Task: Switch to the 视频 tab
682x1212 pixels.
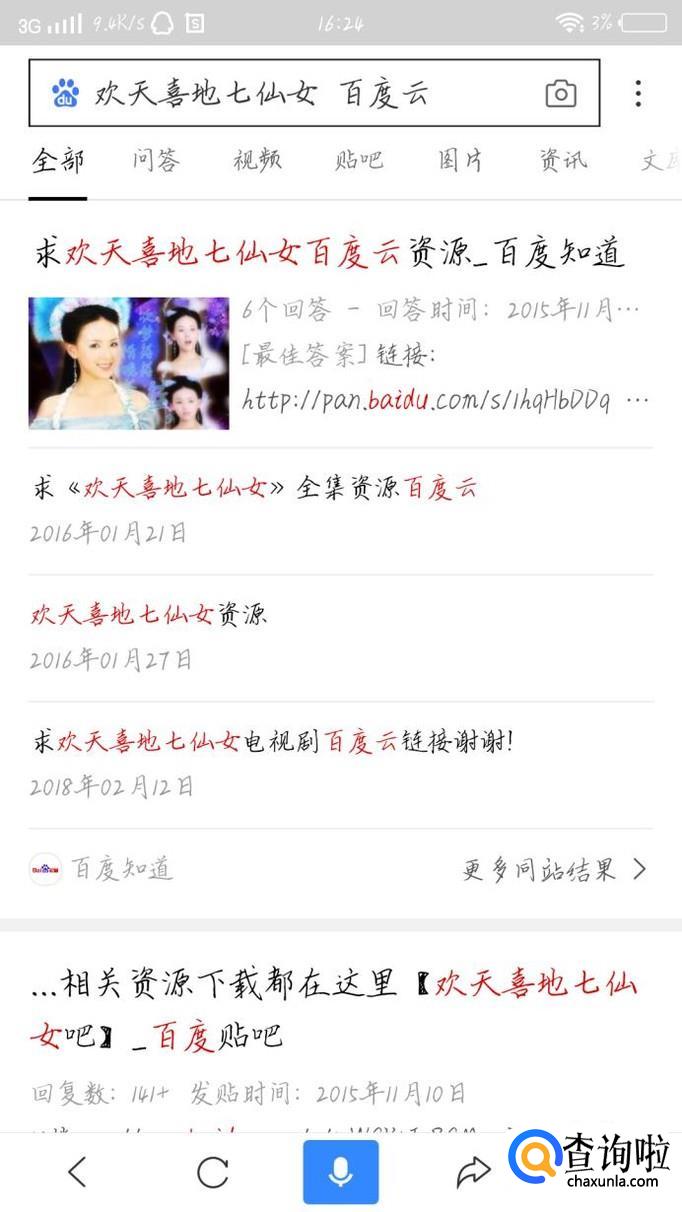Action: [x=257, y=160]
